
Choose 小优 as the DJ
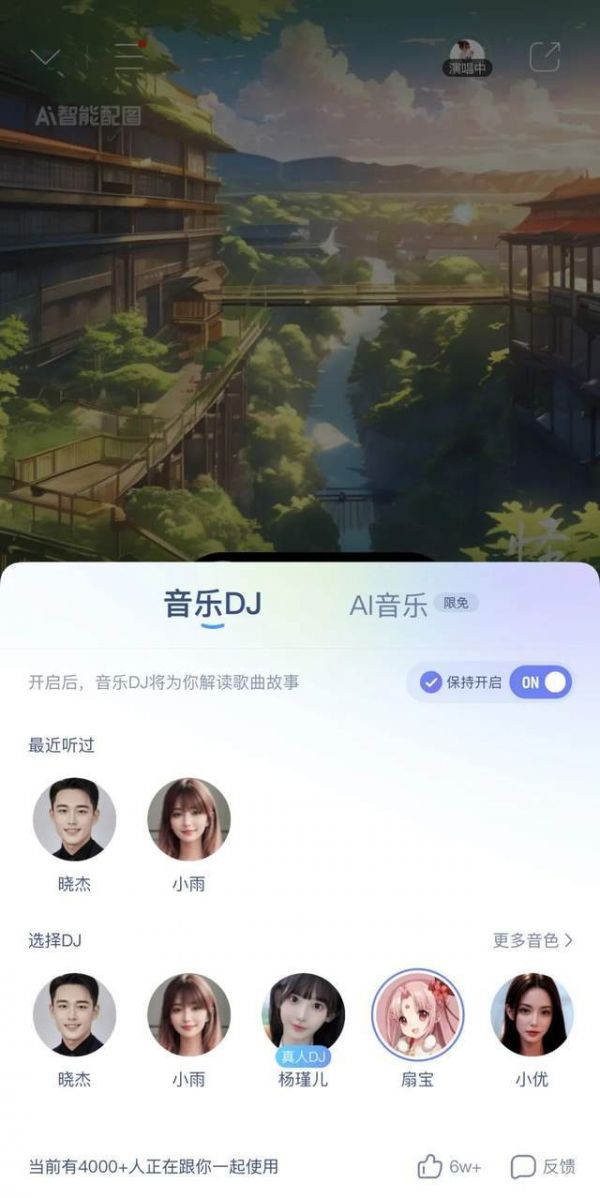tap(532, 1015)
